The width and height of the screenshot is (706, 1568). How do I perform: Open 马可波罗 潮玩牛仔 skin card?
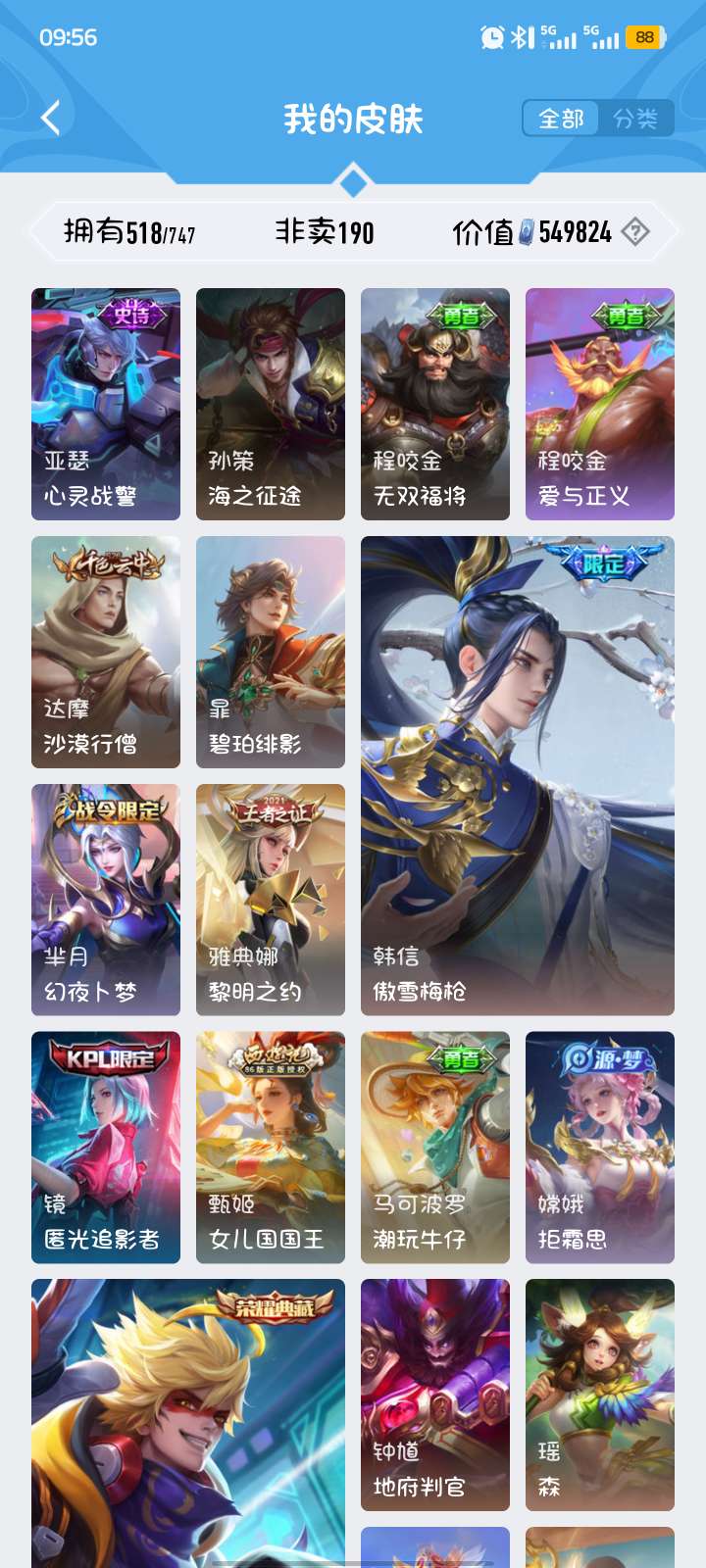pos(435,1147)
